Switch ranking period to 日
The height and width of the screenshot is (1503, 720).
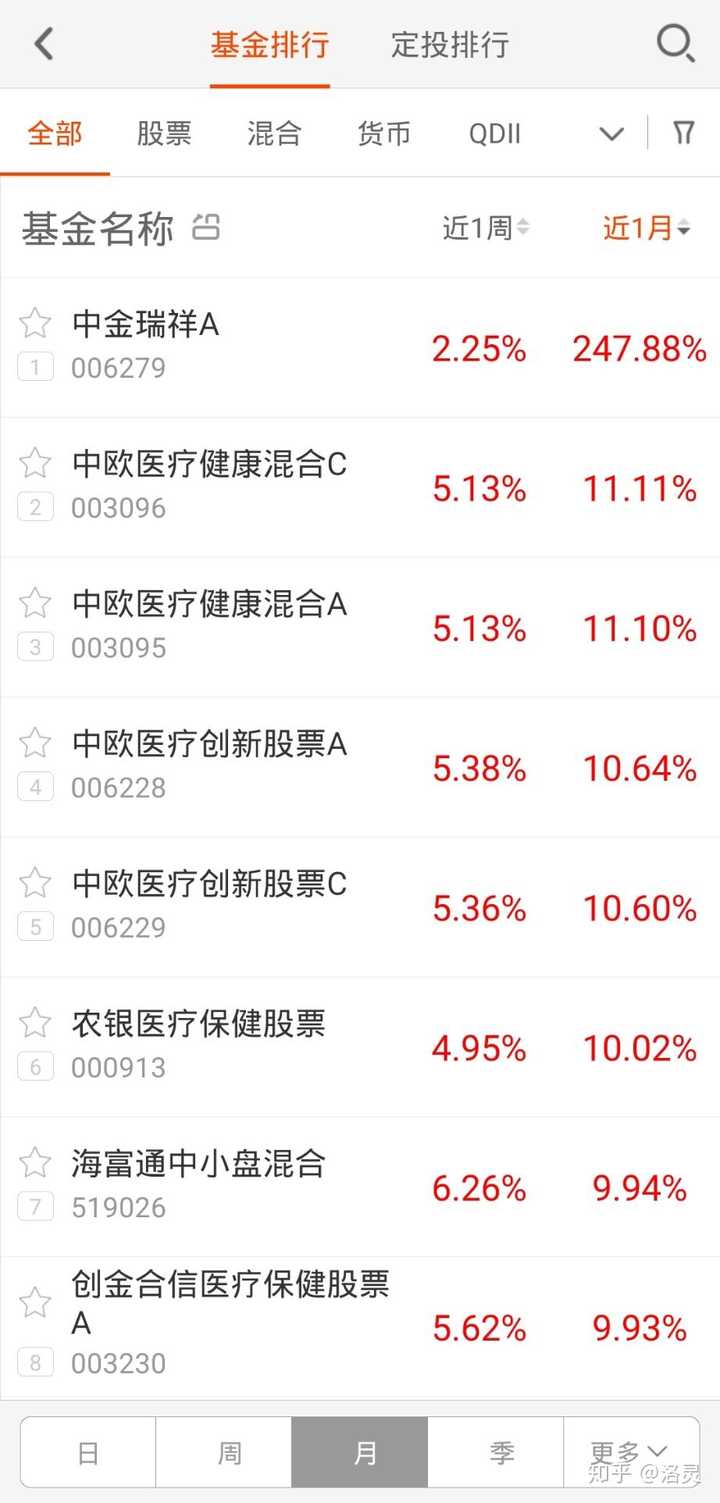(88, 1452)
